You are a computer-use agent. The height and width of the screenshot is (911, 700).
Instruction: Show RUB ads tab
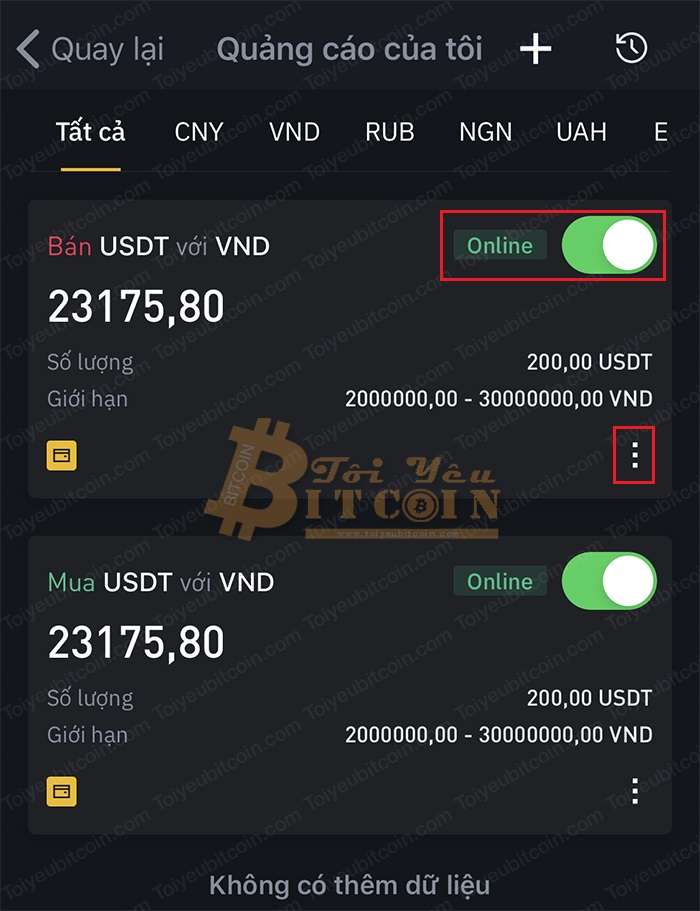coord(389,132)
